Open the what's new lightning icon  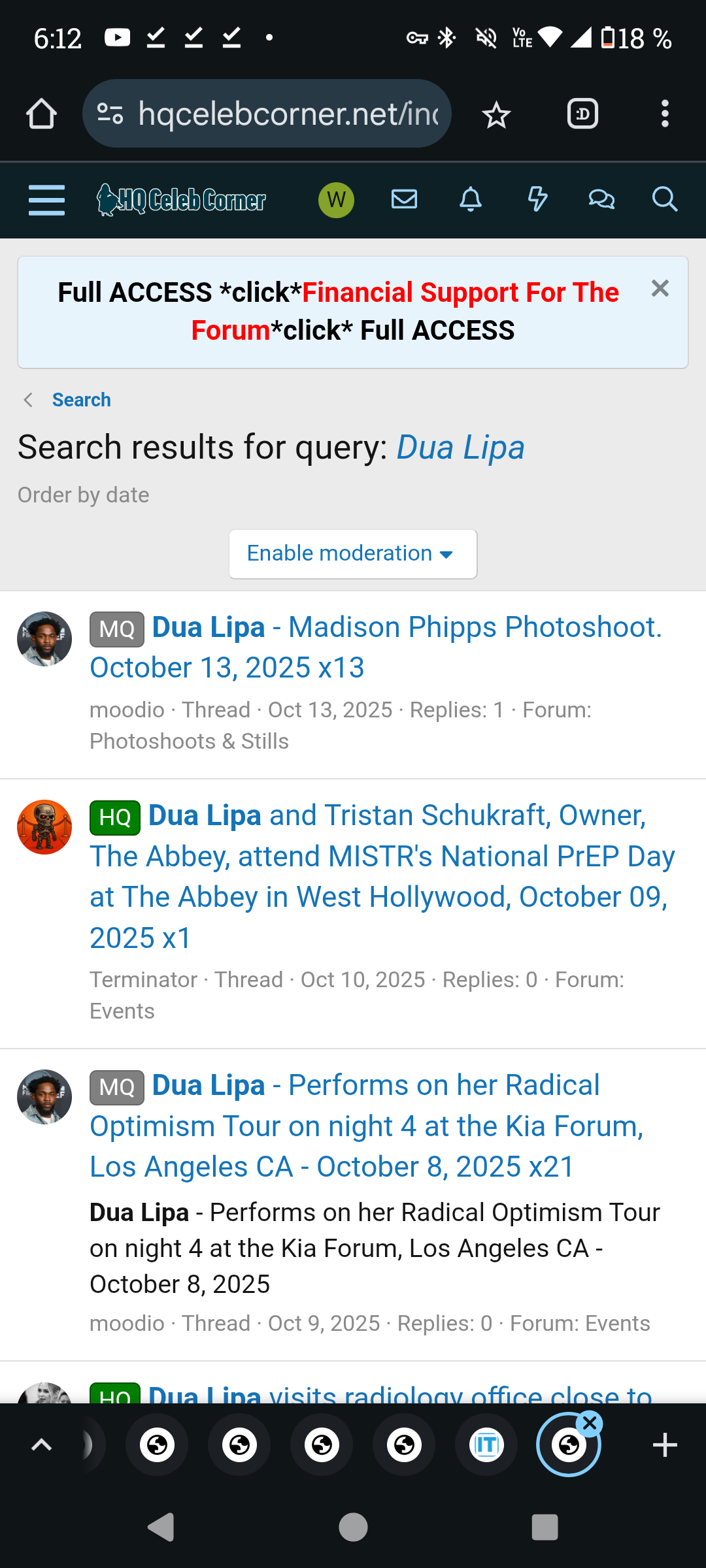pyautogui.click(x=537, y=199)
